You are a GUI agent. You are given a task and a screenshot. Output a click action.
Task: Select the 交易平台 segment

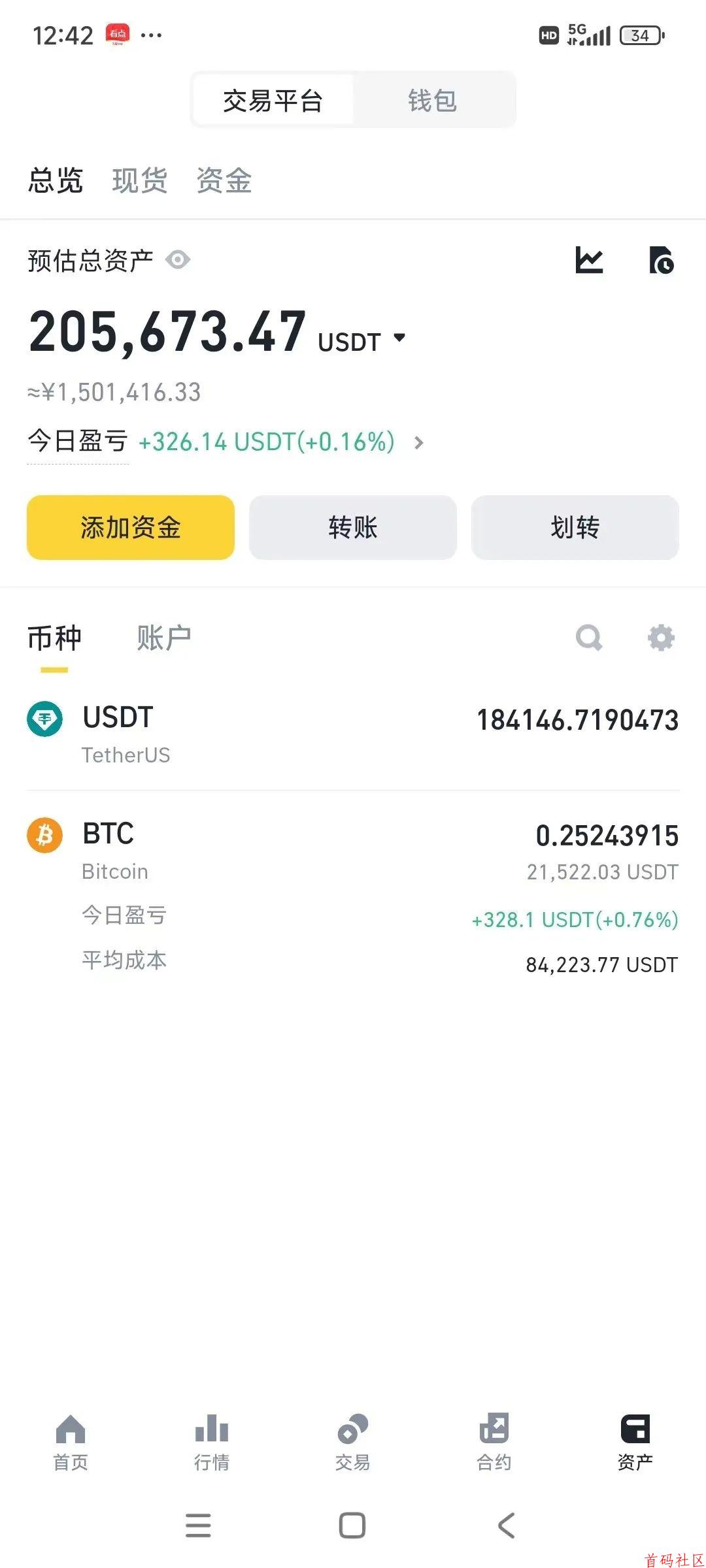click(x=273, y=100)
